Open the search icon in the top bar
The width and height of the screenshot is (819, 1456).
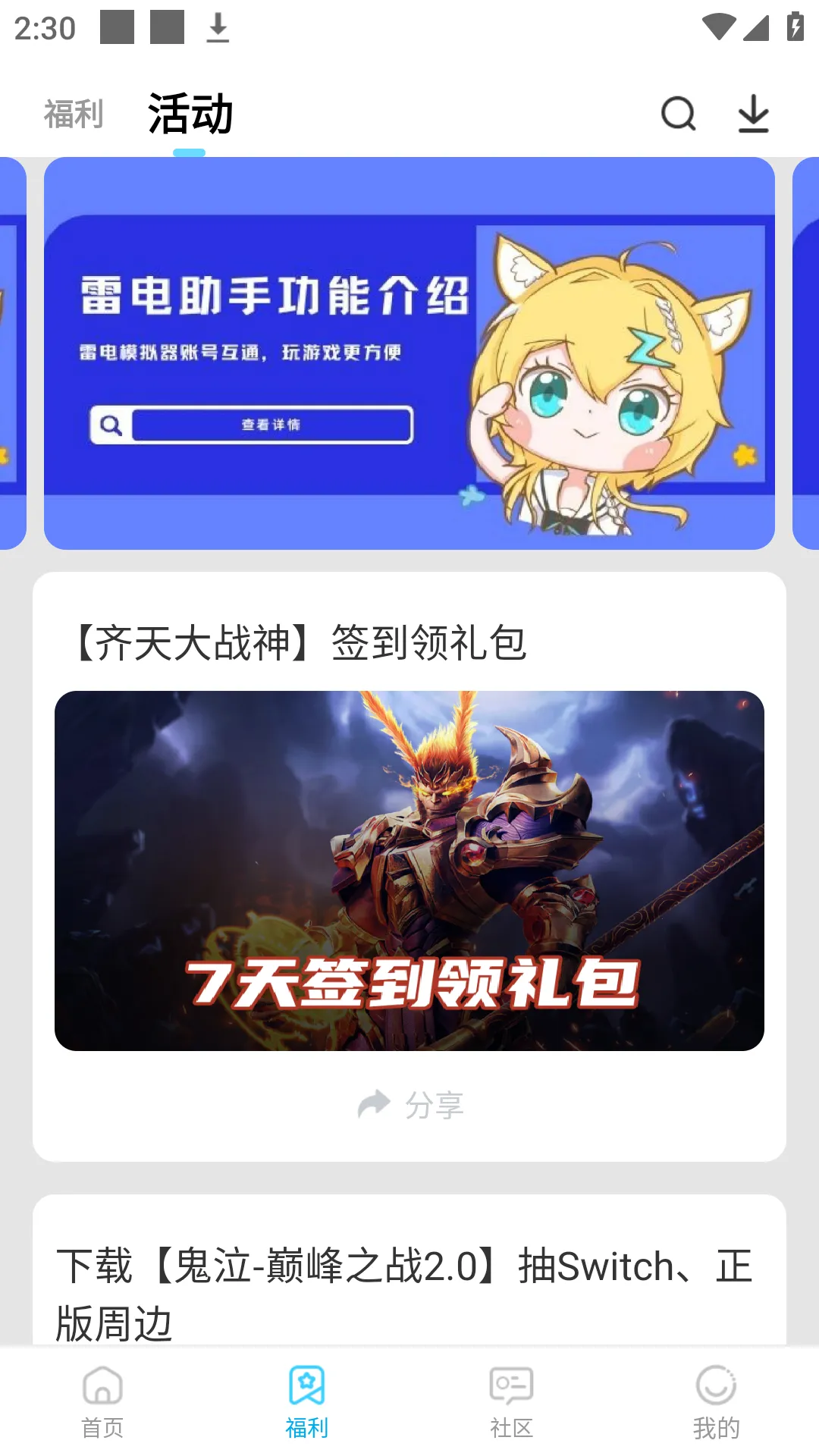(x=678, y=115)
